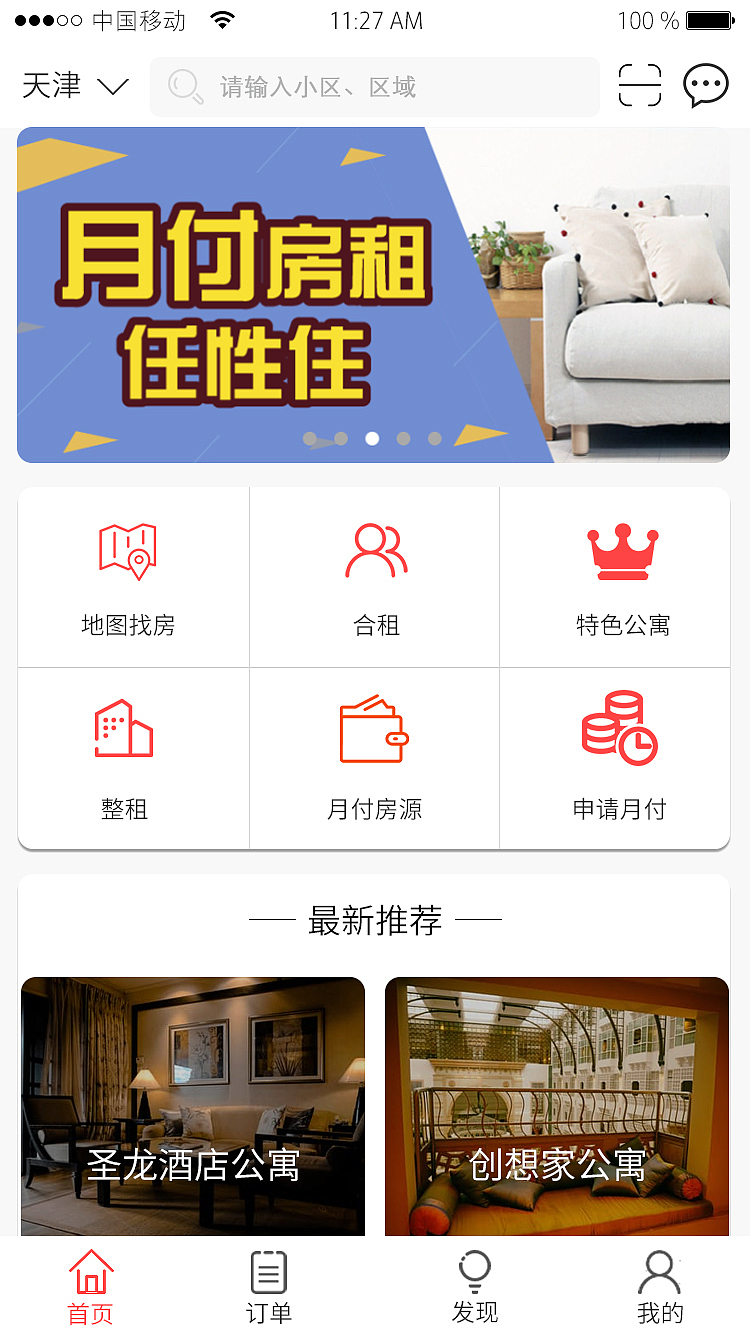This screenshot has height=1334, width=750.
Task: Open the 我的 profile tab
Action: coord(658,1287)
